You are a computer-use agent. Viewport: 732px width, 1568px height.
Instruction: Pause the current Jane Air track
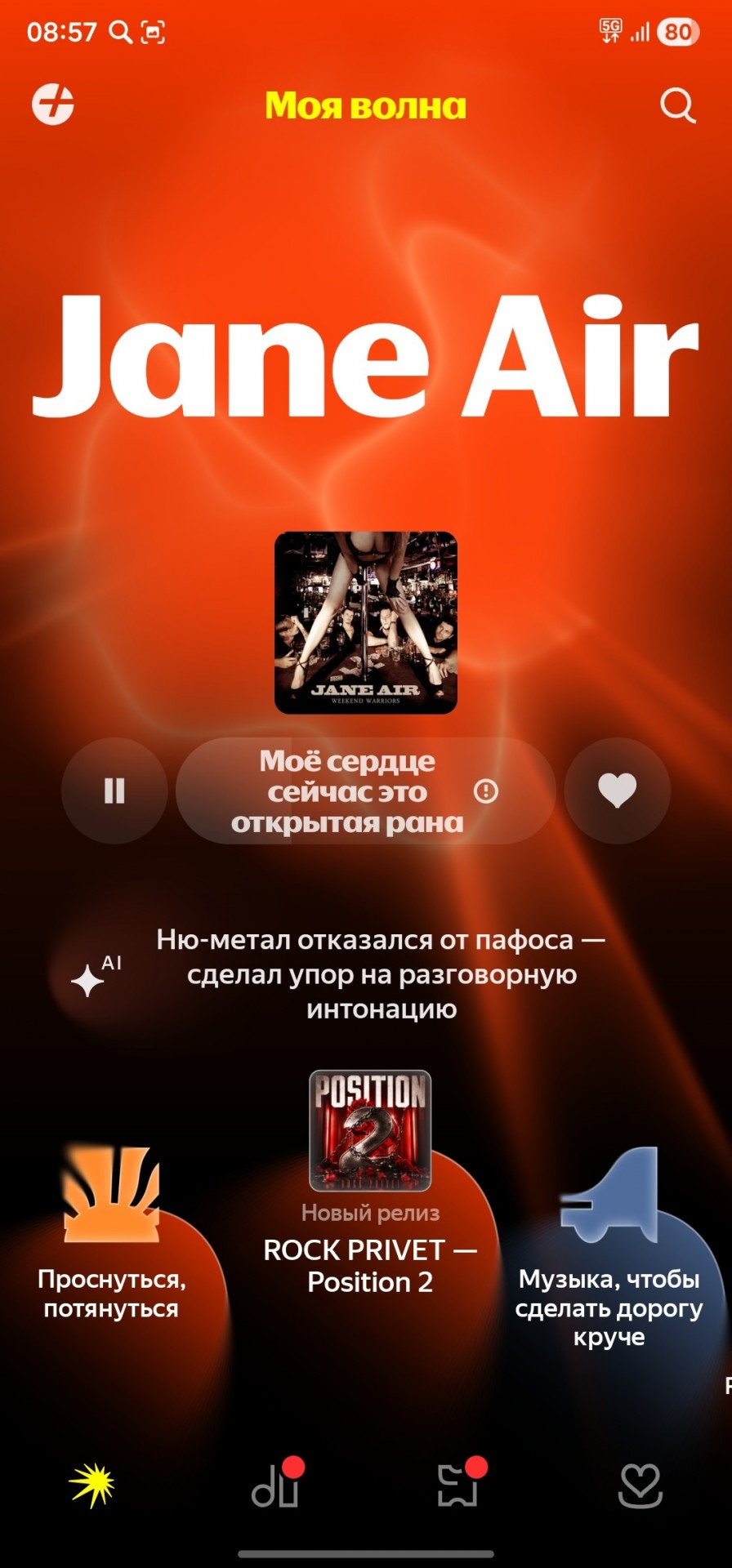coord(114,791)
